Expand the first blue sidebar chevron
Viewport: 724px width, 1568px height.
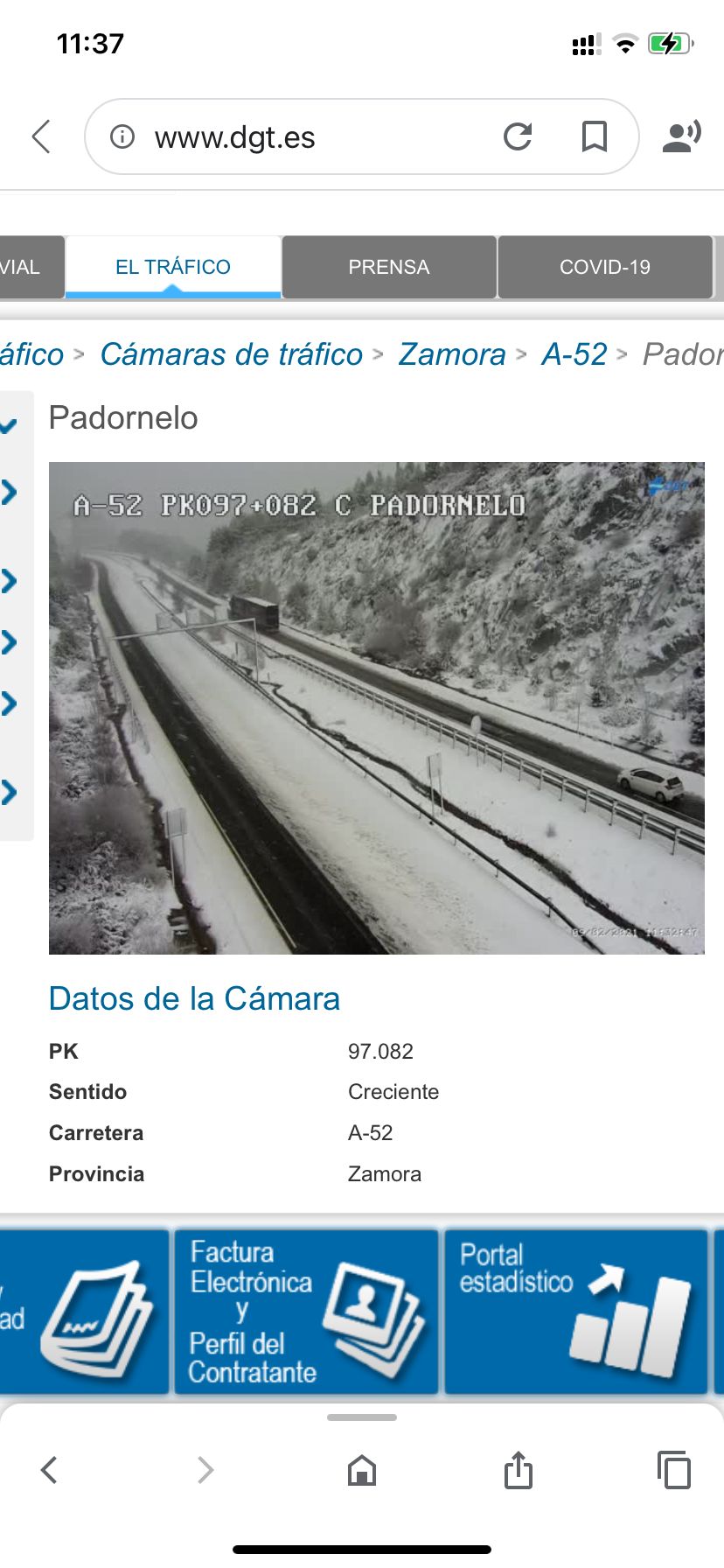[10, 492]
